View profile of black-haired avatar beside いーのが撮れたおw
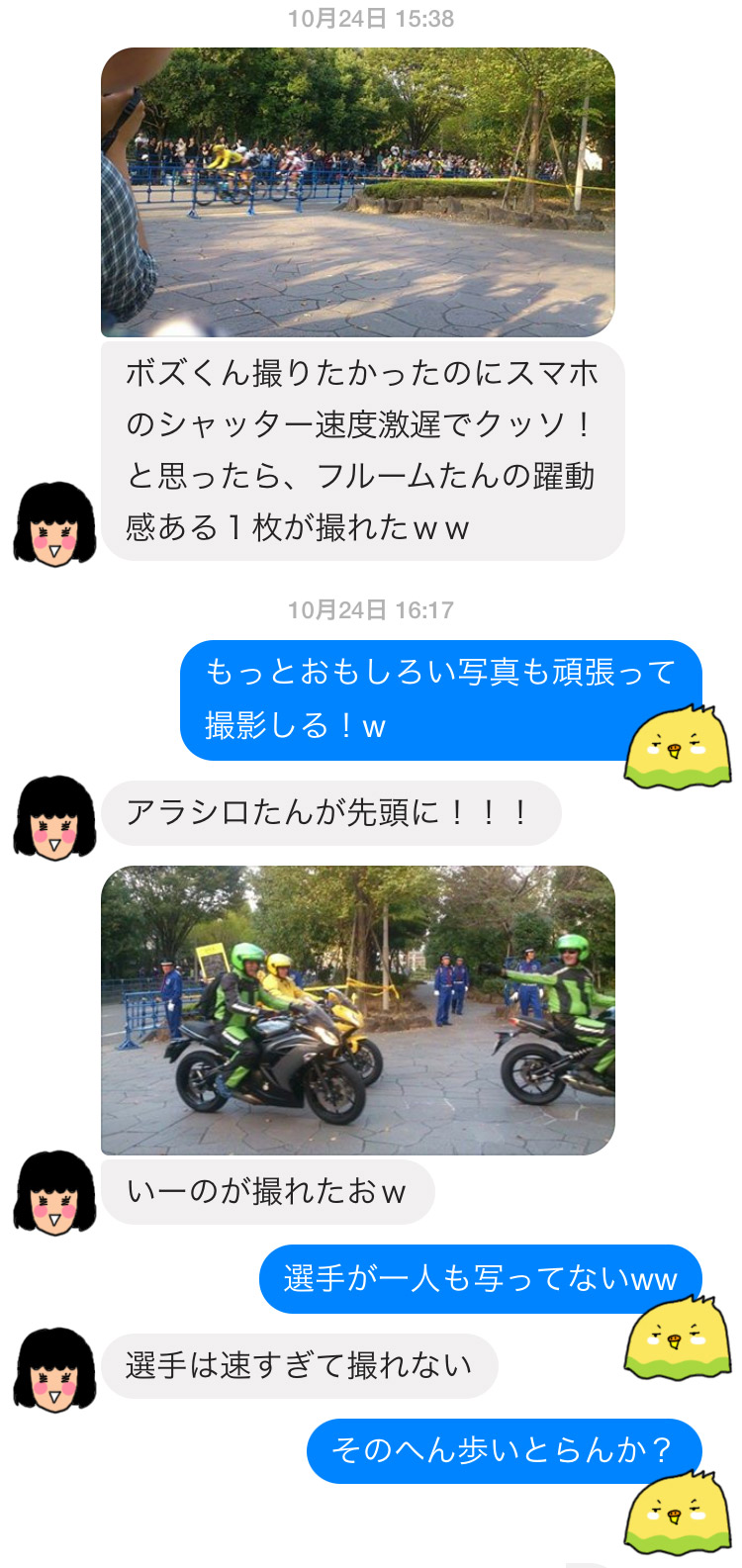The width and height of the screenshot is (742, 1568). [x=54, y=1192]
